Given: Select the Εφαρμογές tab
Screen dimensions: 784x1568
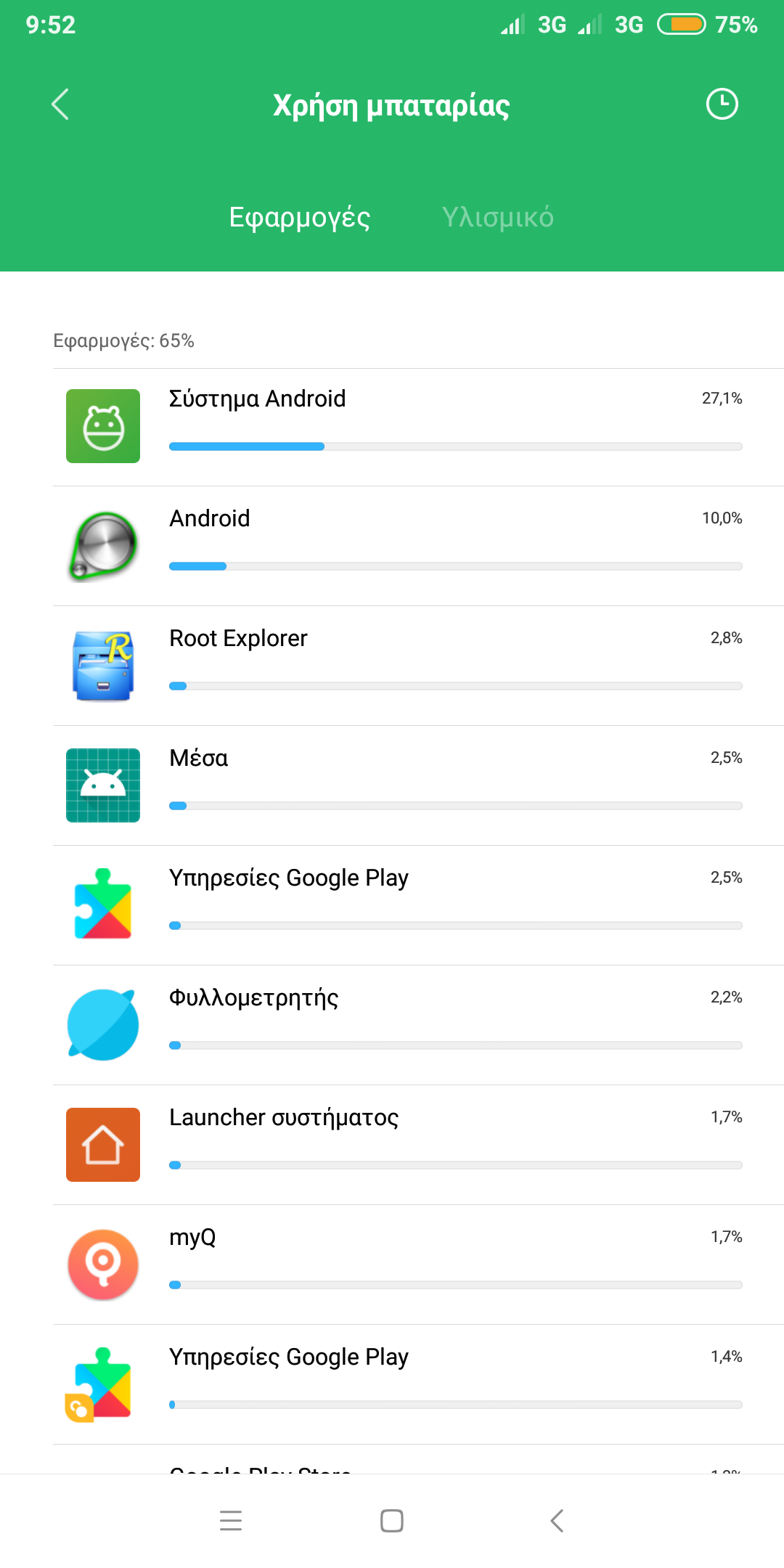Looking at the screenshot, I should (x=299, y=217).
